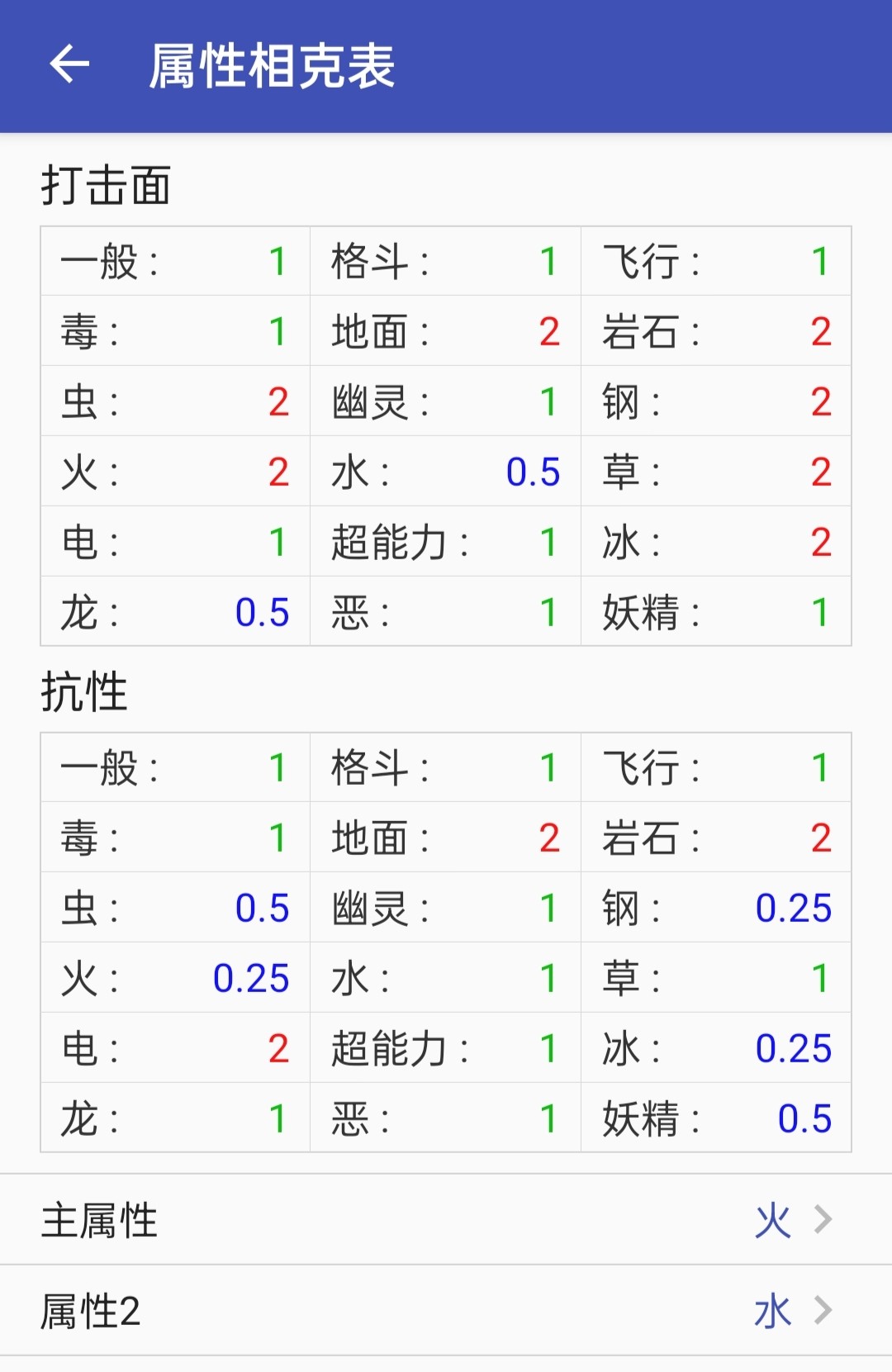The width and height of the screenshot is (892, 1372).
Task: Go back from the 属性相克表 screen
Action: click(x=69, y=65)
